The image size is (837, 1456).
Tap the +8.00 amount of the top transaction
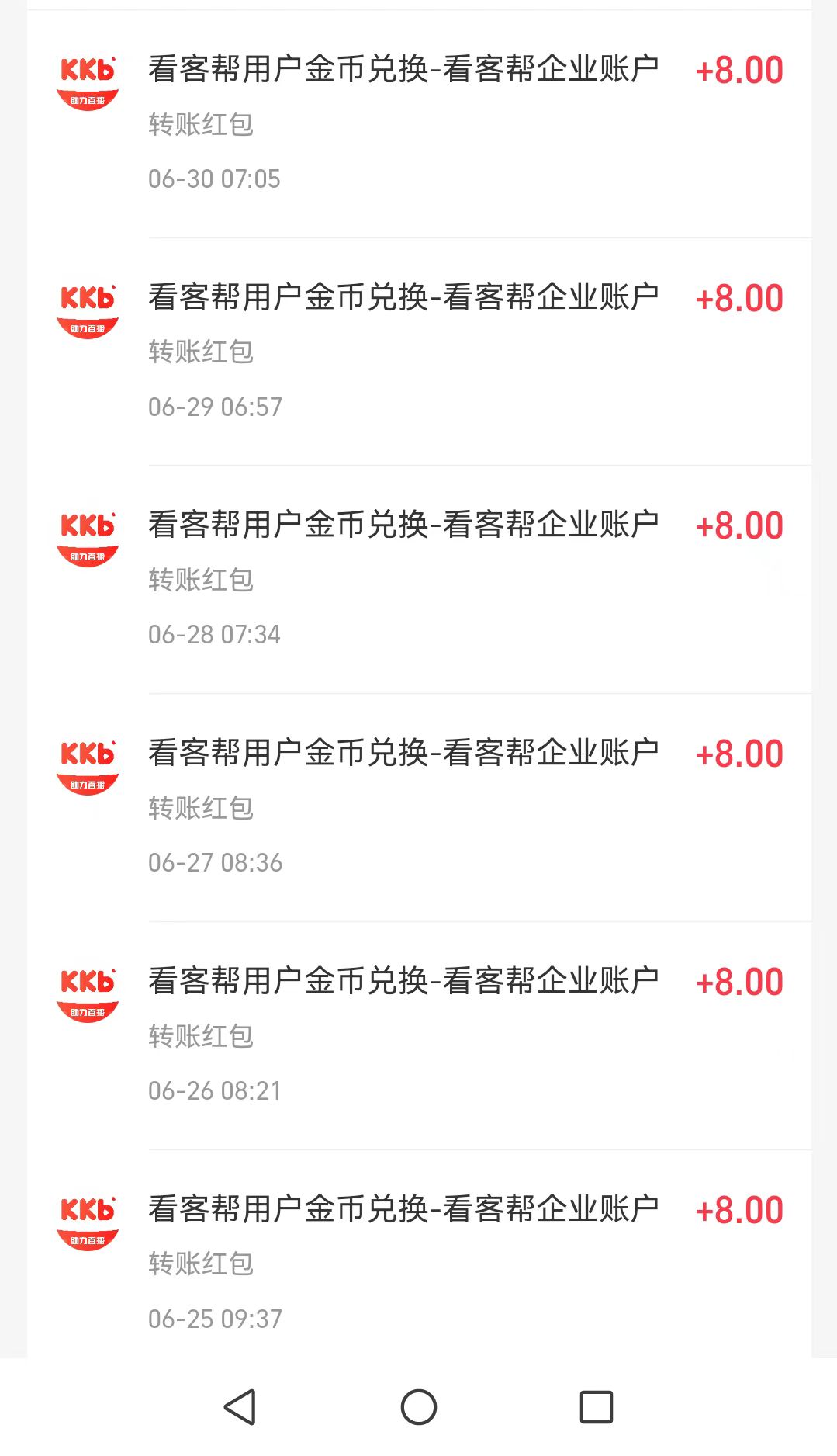point(739,69)
